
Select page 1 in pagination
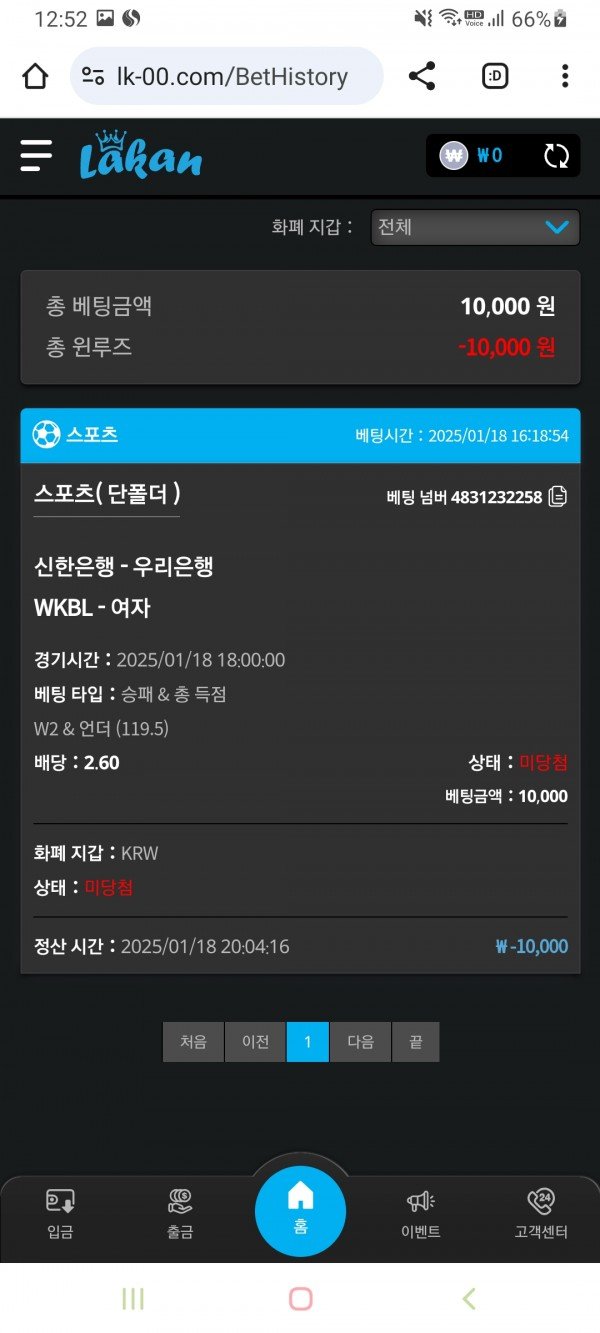[x=308, y=1042]
